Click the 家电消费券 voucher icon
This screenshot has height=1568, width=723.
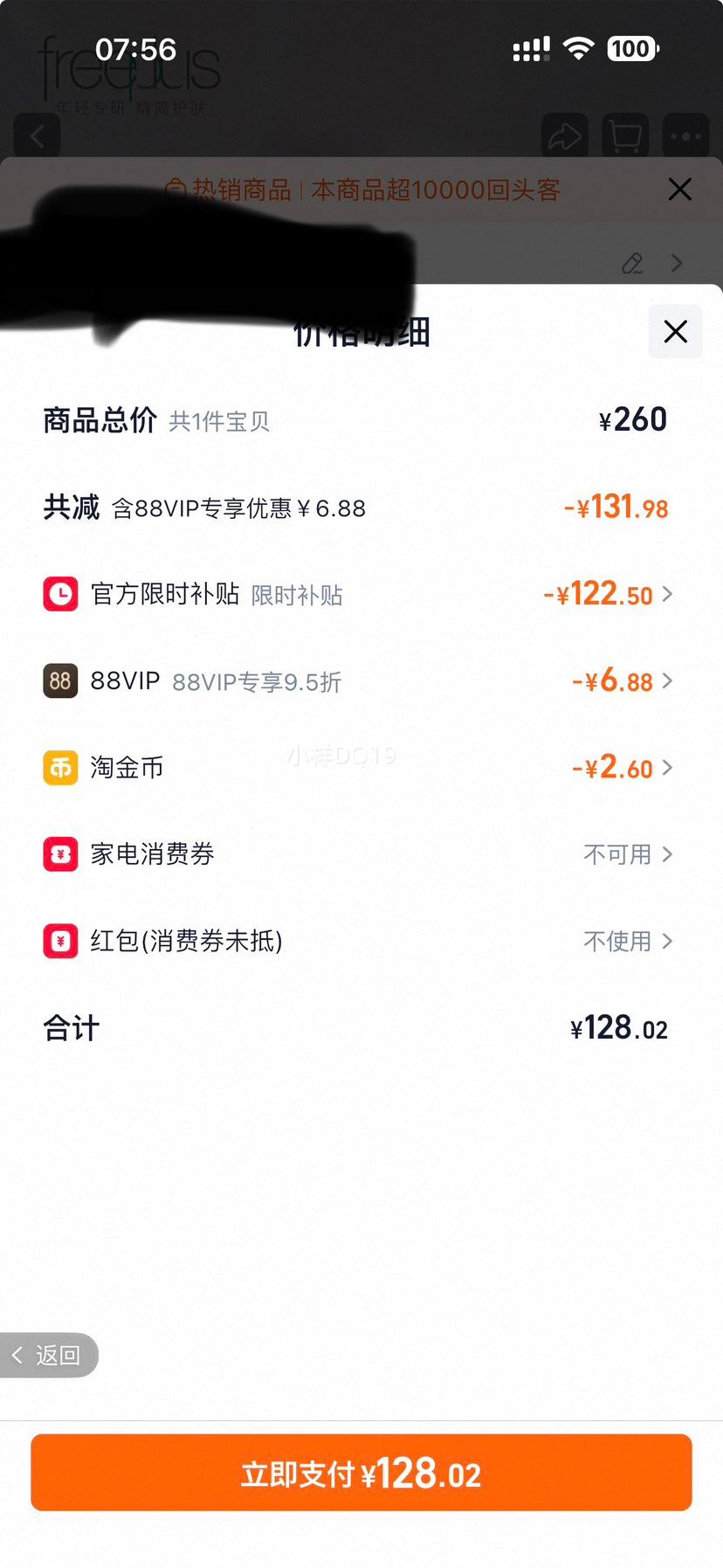point(60,854)
